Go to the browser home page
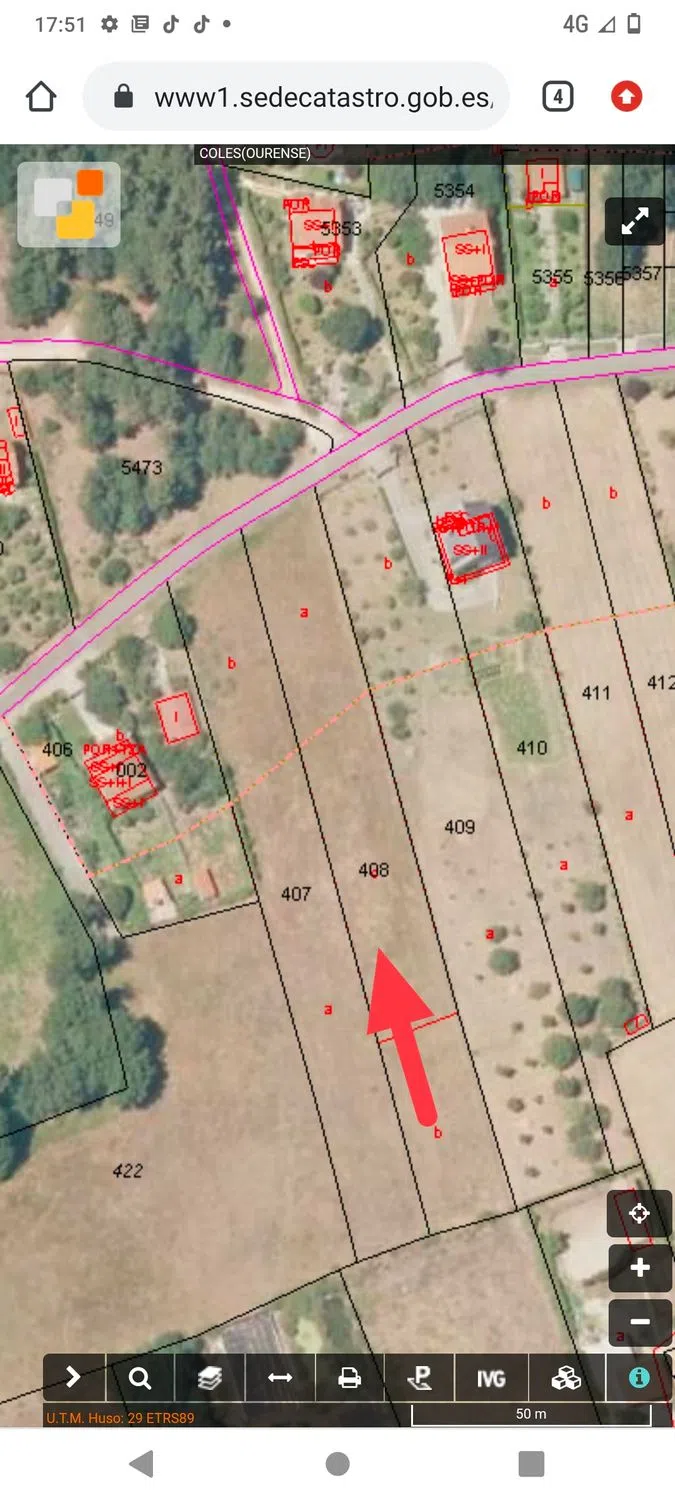Screen dimensions: 675x1500 pos(41,97)
